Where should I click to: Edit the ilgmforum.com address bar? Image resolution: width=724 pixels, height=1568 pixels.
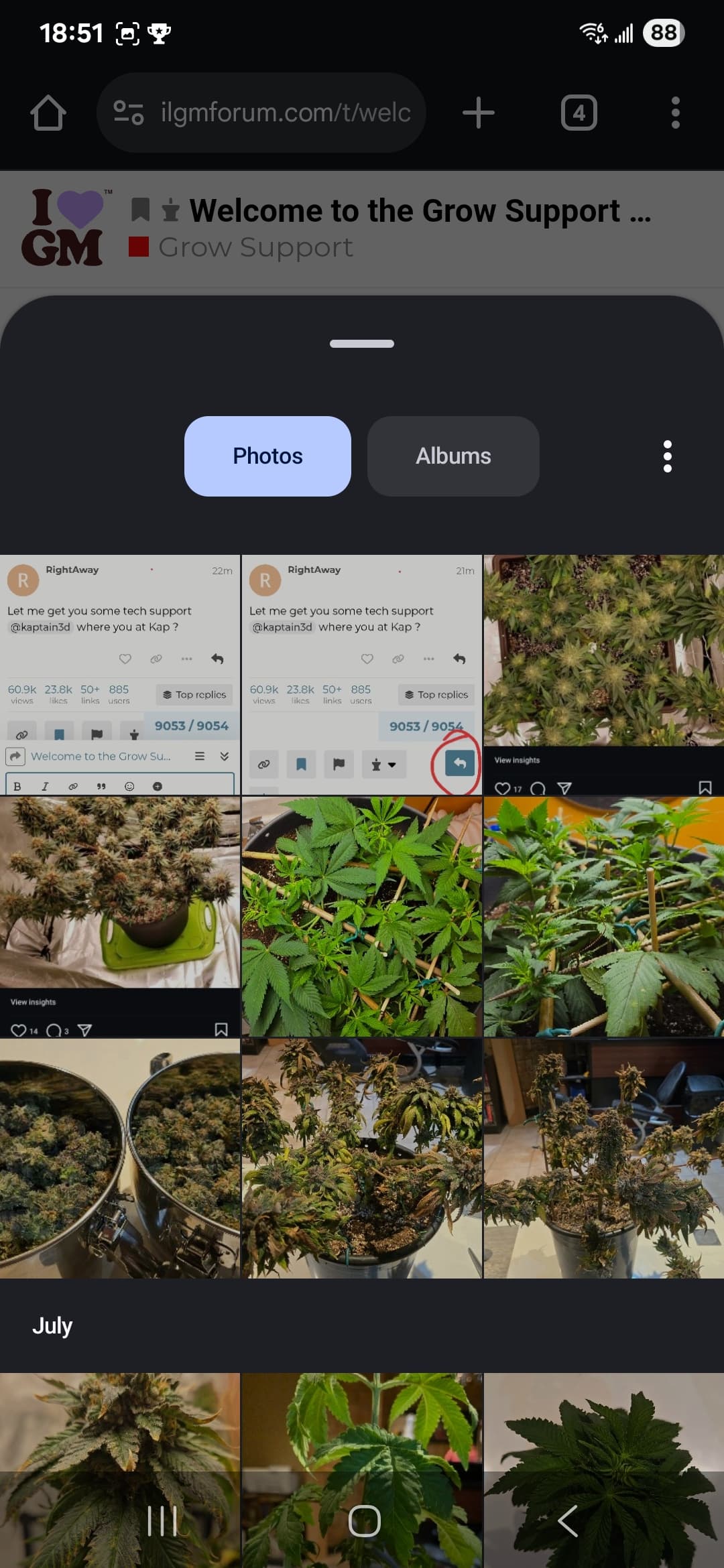[261, 113]
